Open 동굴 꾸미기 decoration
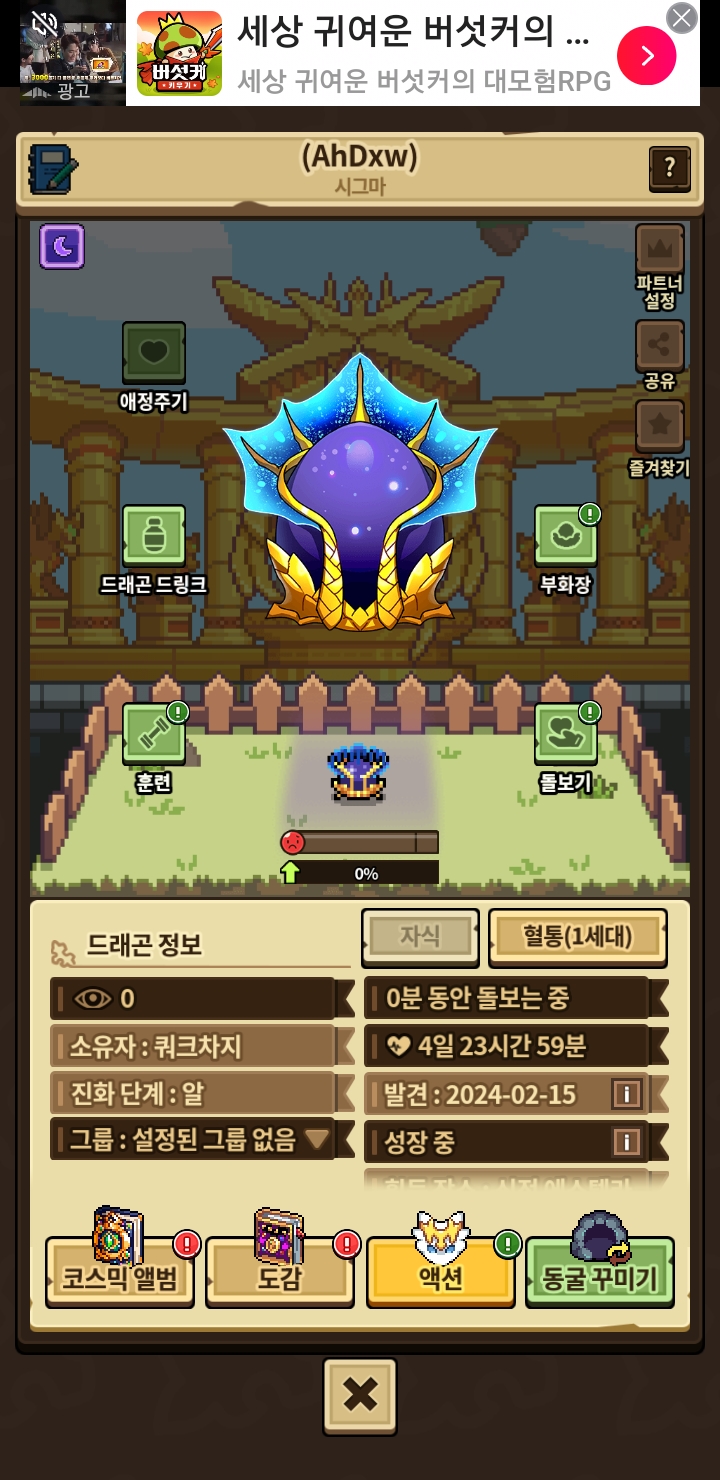Image resolution: width=720 pixels, height=1480 pixels. (x=599, y=1276)
